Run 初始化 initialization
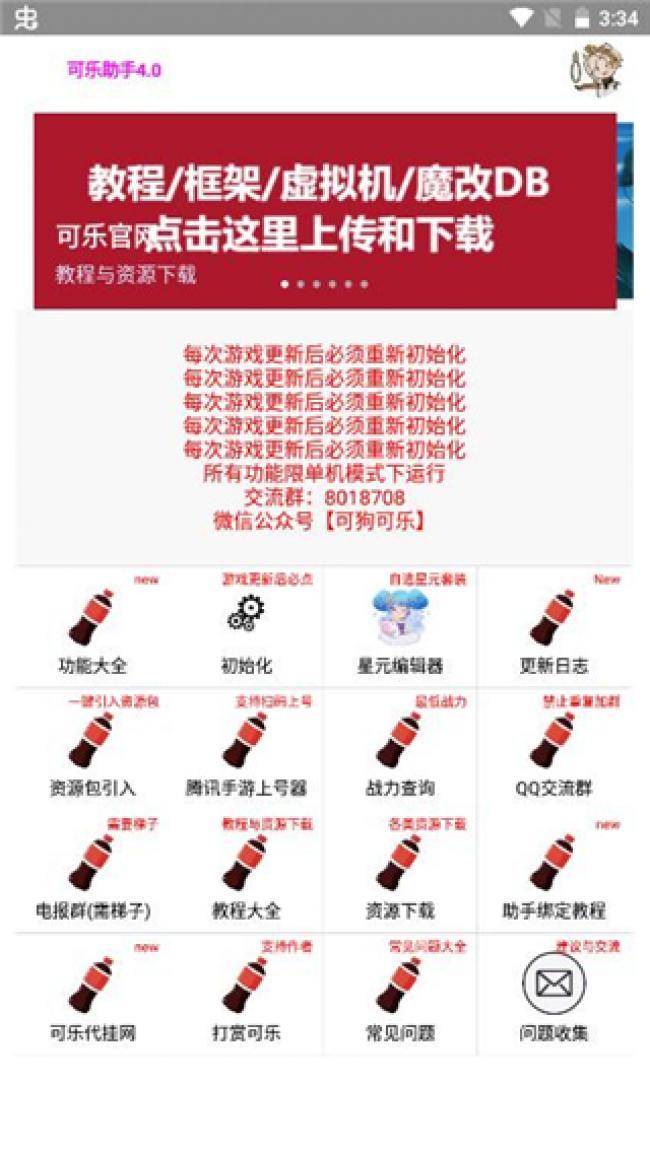Screen dimensions: 650x1153 (246, 628)
